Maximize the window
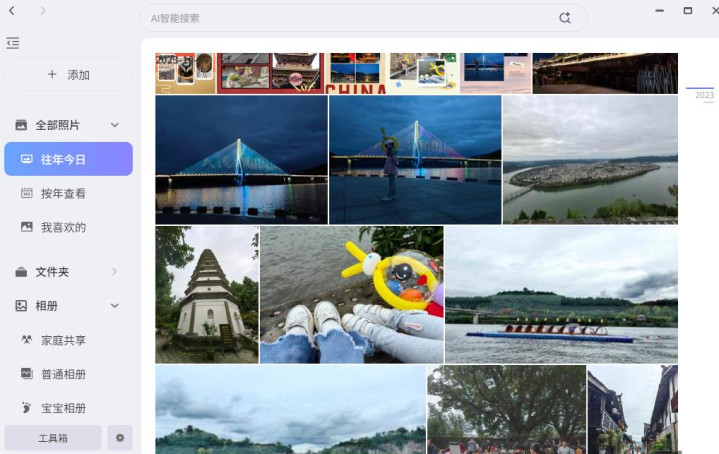The width and height of the screenshot is (719, 454). click(688, 11)
